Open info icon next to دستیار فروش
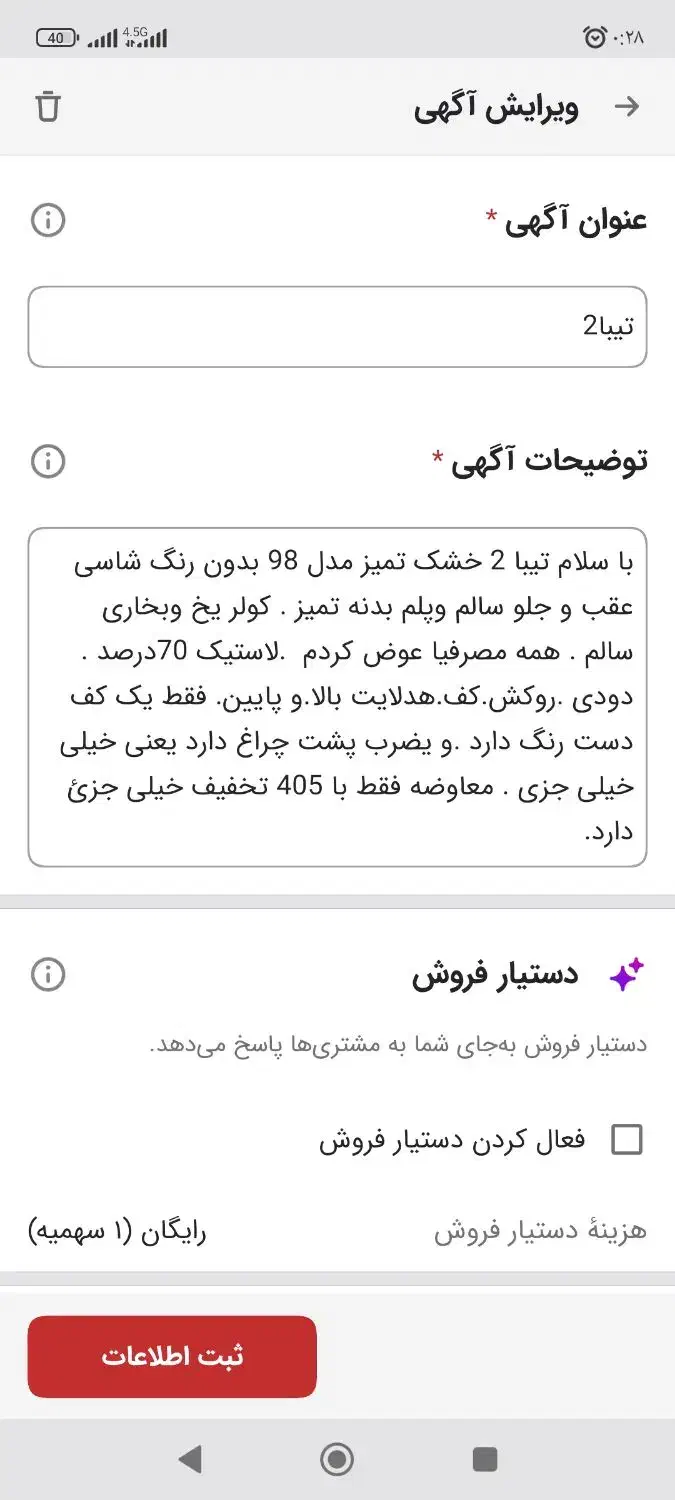675x1500 pixels. click(48, 974)
